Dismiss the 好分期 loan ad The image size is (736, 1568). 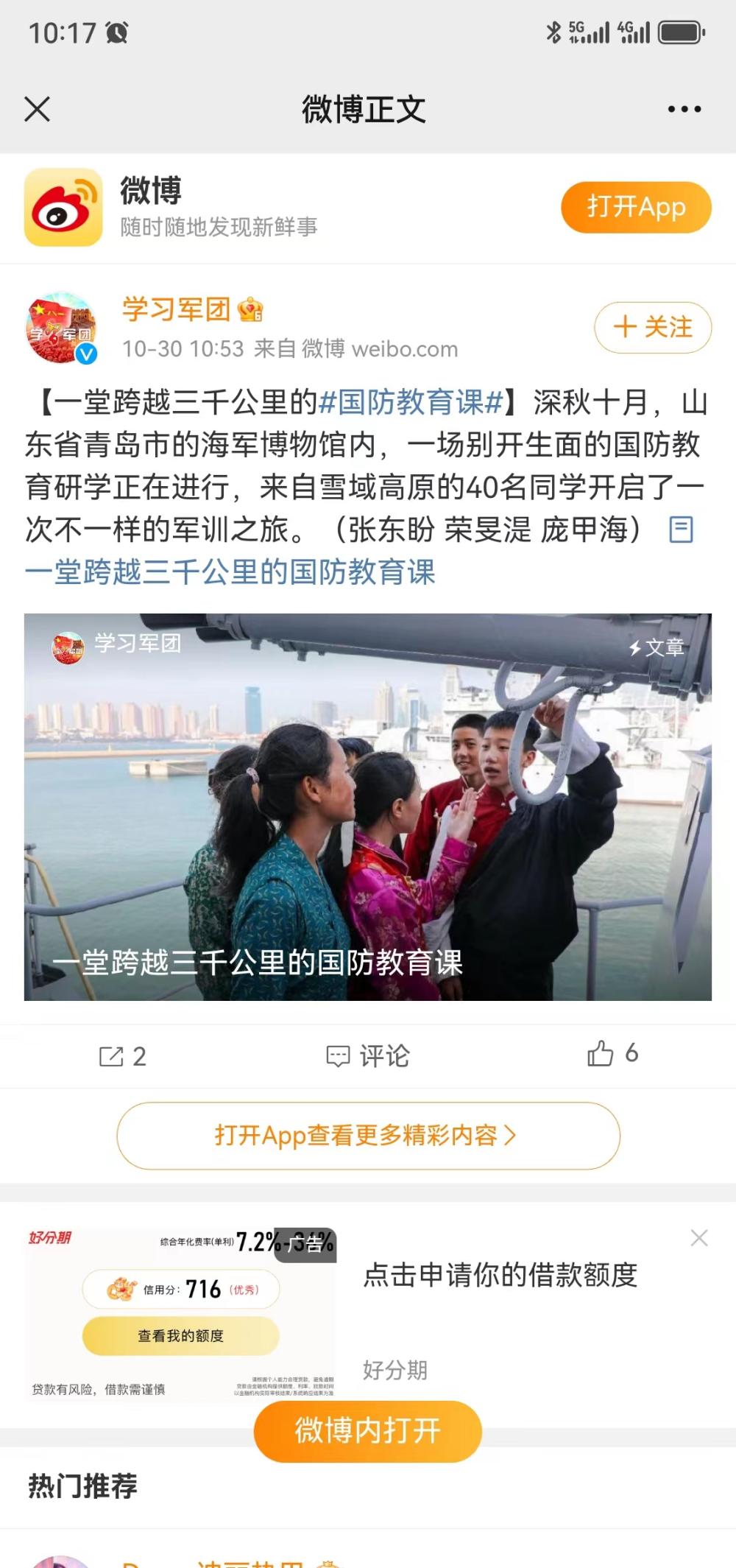[699, 1238]
